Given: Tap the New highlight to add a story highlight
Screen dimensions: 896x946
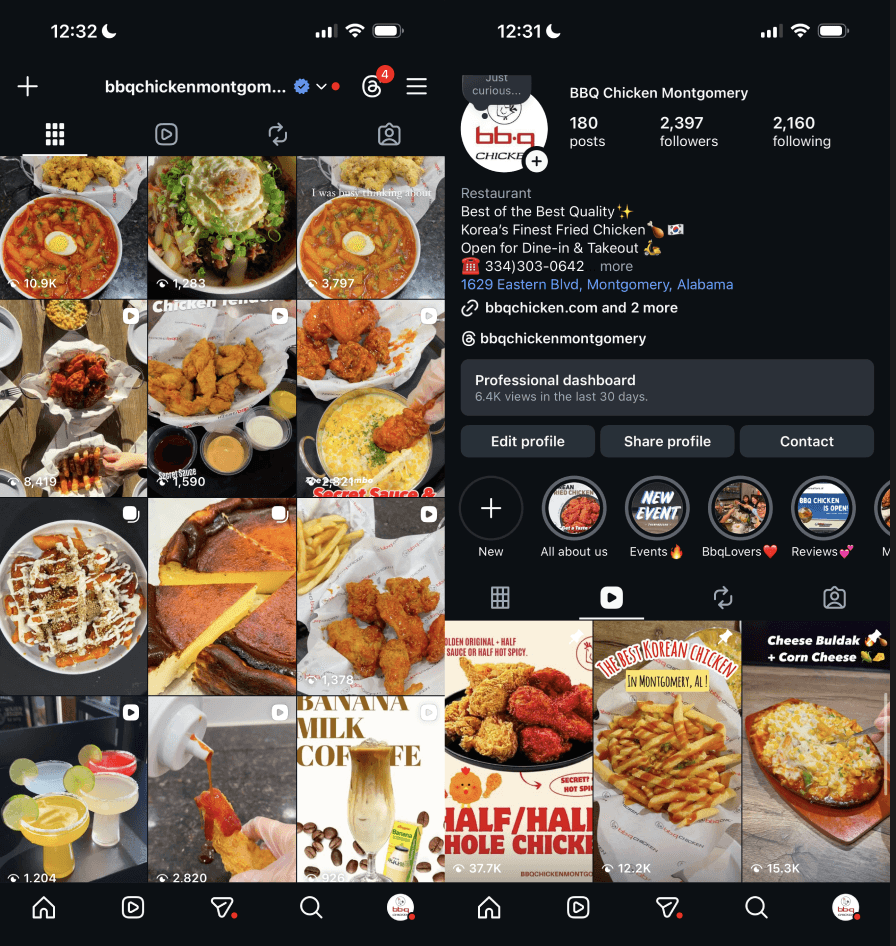Looking at the screenshot, I should [491, 508].
